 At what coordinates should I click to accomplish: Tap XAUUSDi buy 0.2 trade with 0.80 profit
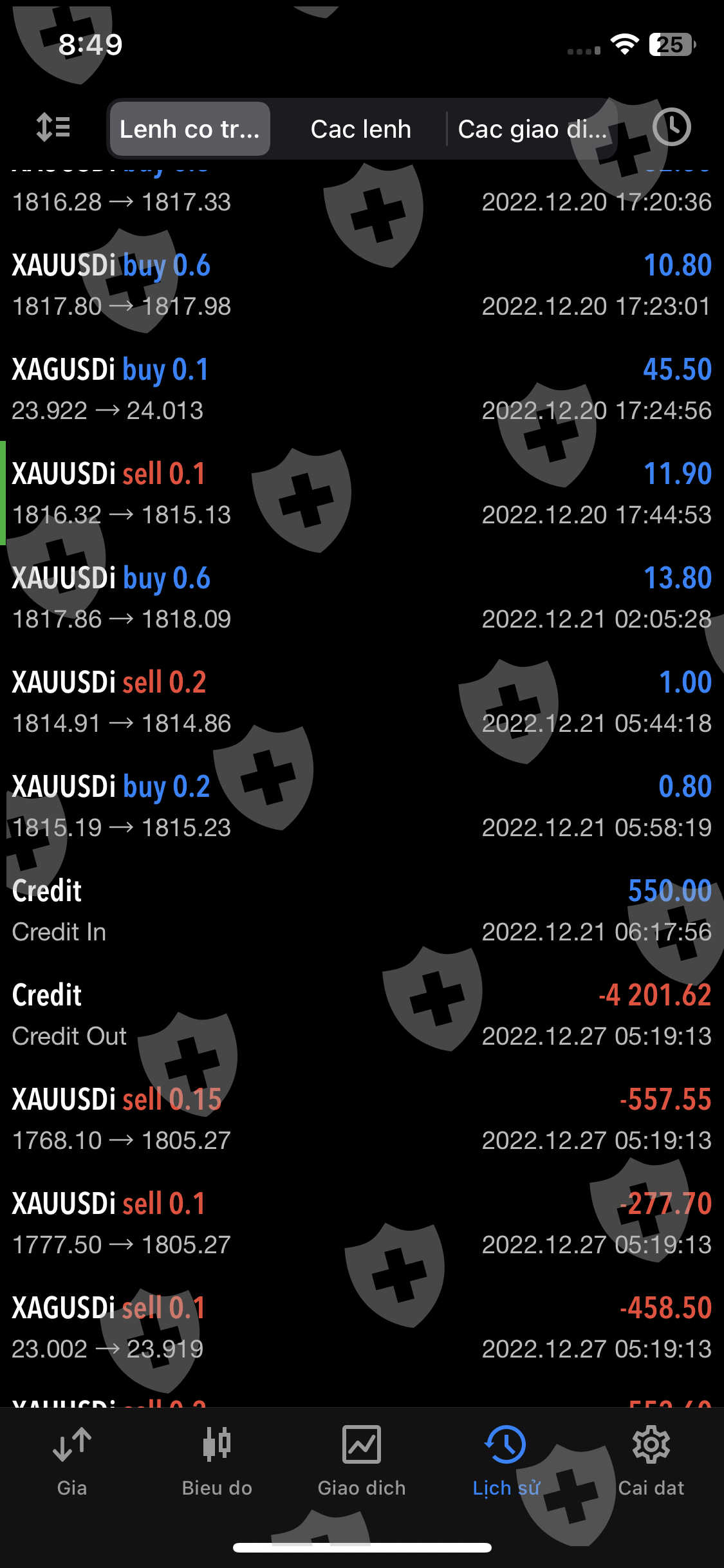[x=362, y=806]
